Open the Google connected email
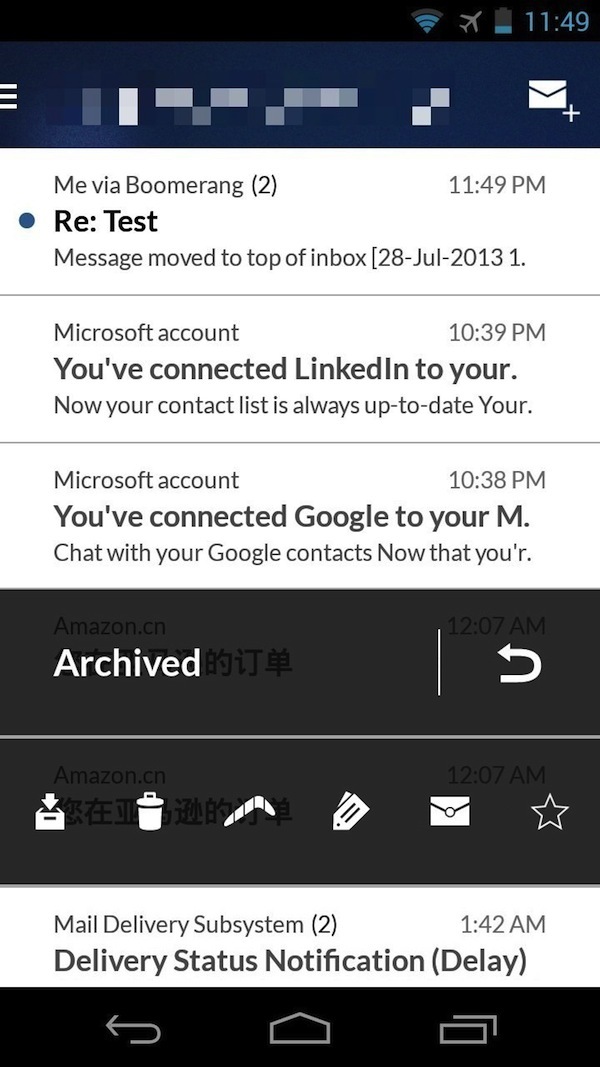The width and height of the screenshot is (600, 1067). (x=300, y=516)
